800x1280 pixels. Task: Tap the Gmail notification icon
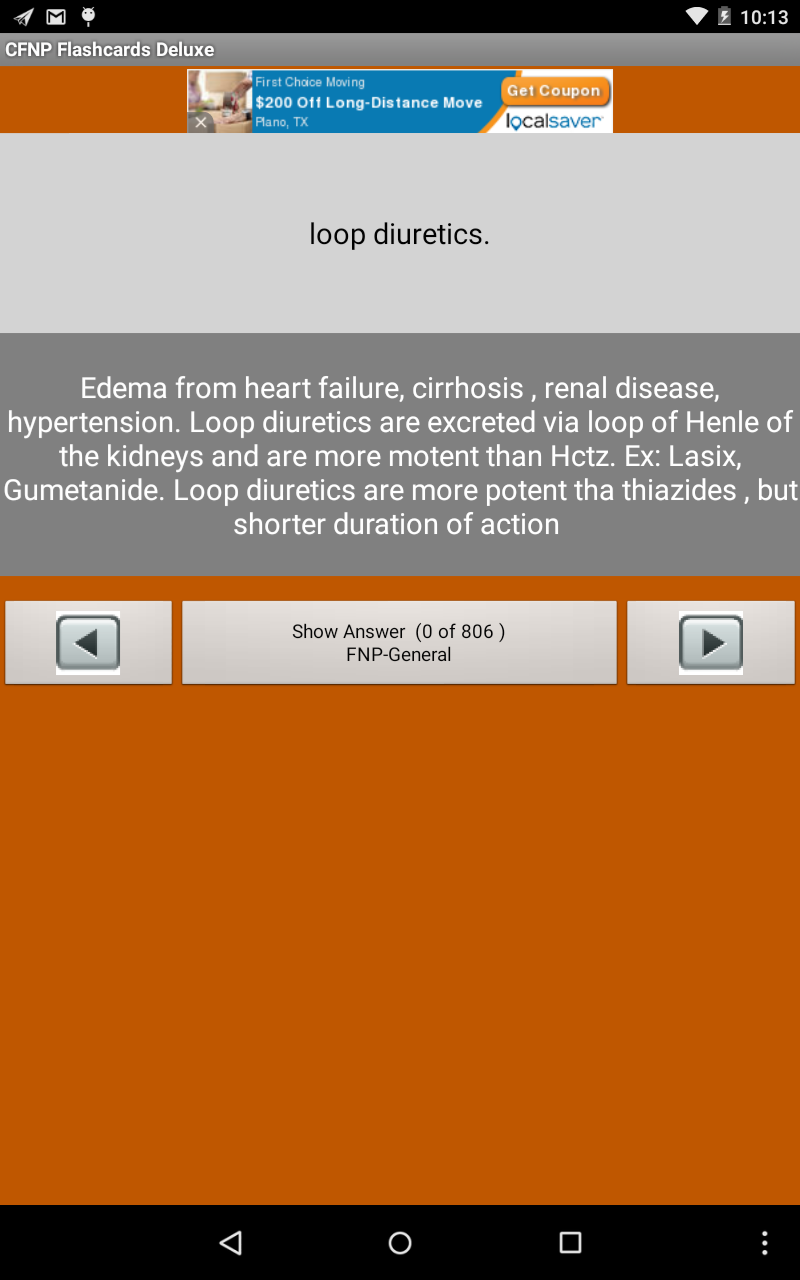point(55,15)
